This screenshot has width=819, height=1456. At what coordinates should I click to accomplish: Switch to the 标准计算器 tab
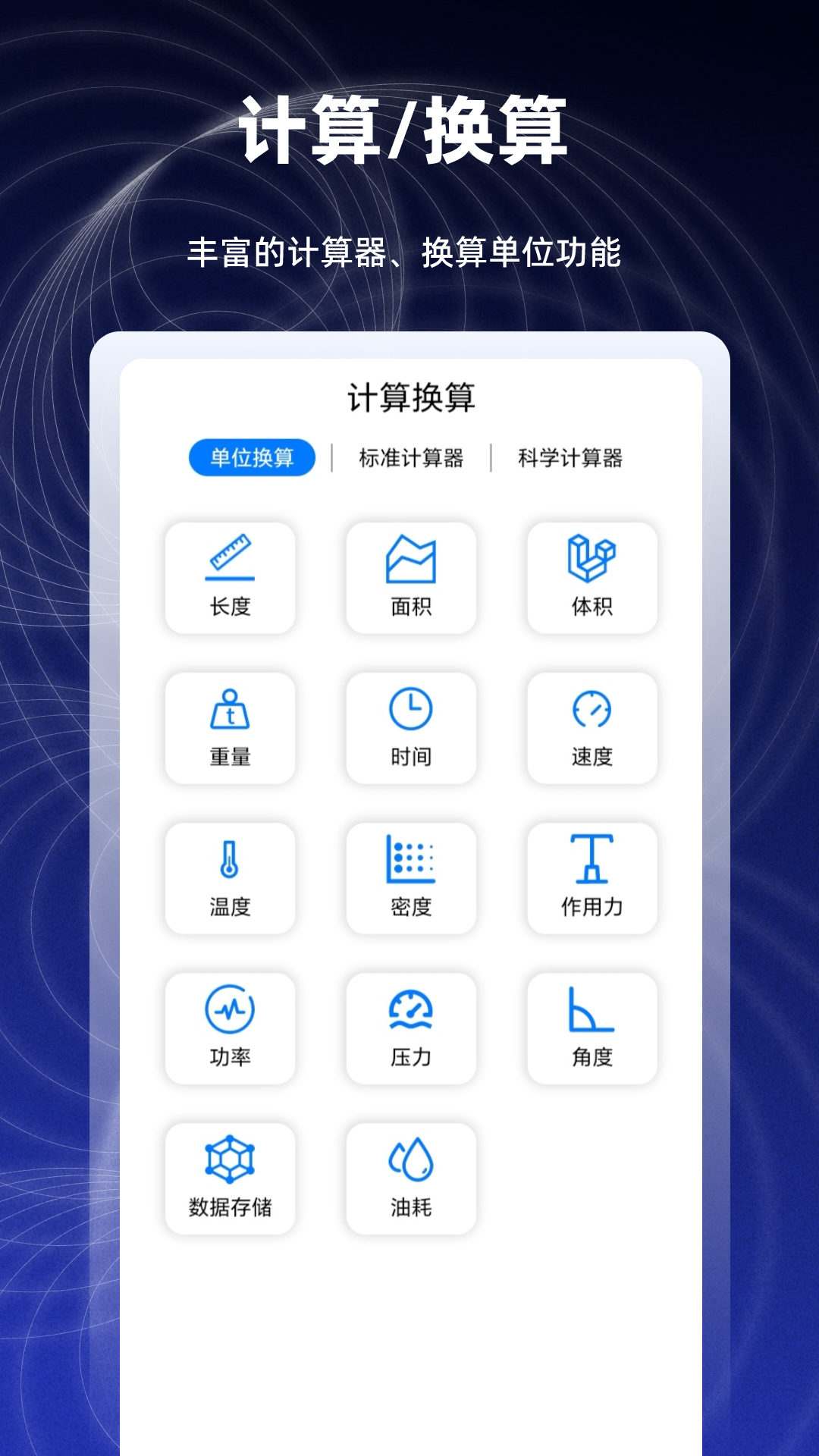coord(412,457)
